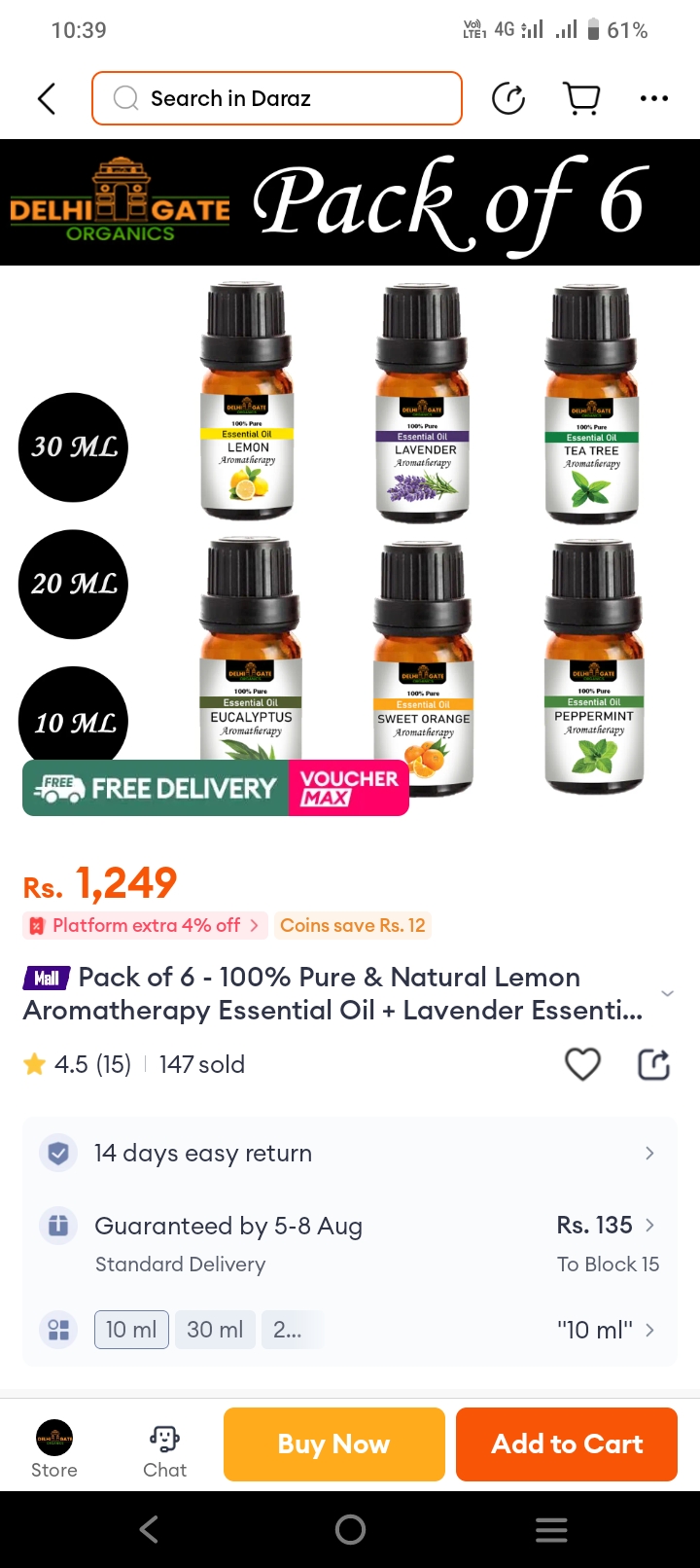Screen dimensions: 700x1568
Task: Tap the Search in Daraz field
Action: click(x=277, y=98)
